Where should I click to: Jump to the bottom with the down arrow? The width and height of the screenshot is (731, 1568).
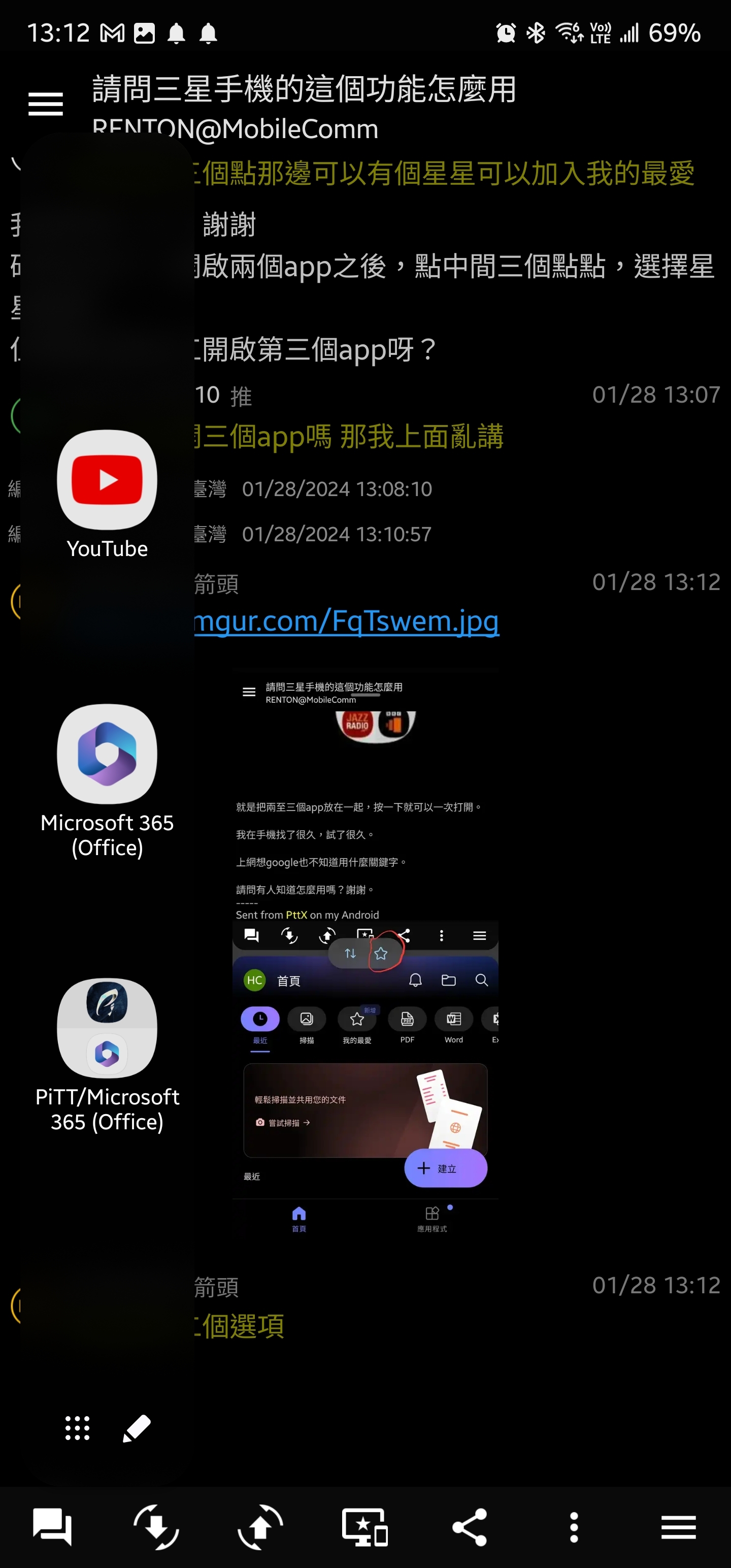[x=156, y=1526]
